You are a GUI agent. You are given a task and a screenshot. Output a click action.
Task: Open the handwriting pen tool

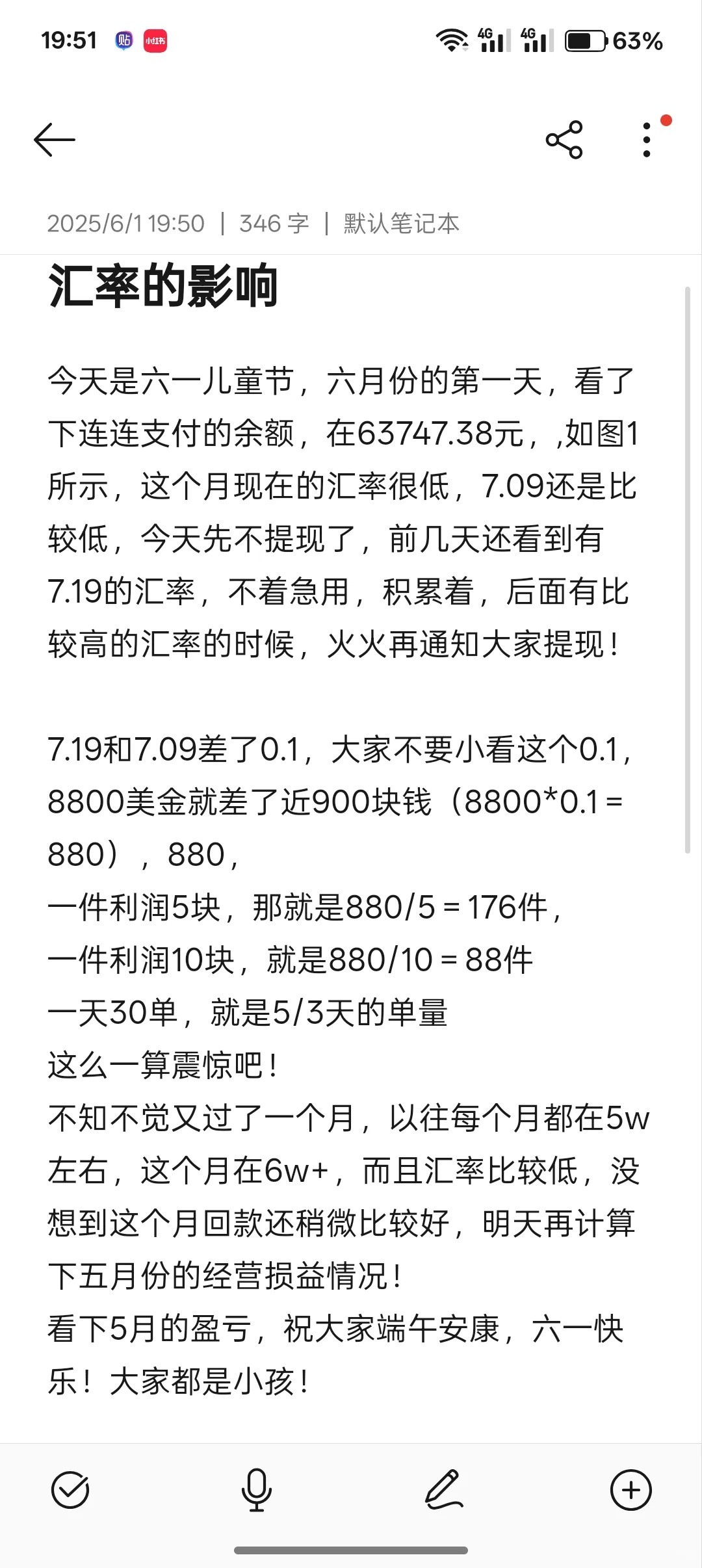coord(443,1489)
